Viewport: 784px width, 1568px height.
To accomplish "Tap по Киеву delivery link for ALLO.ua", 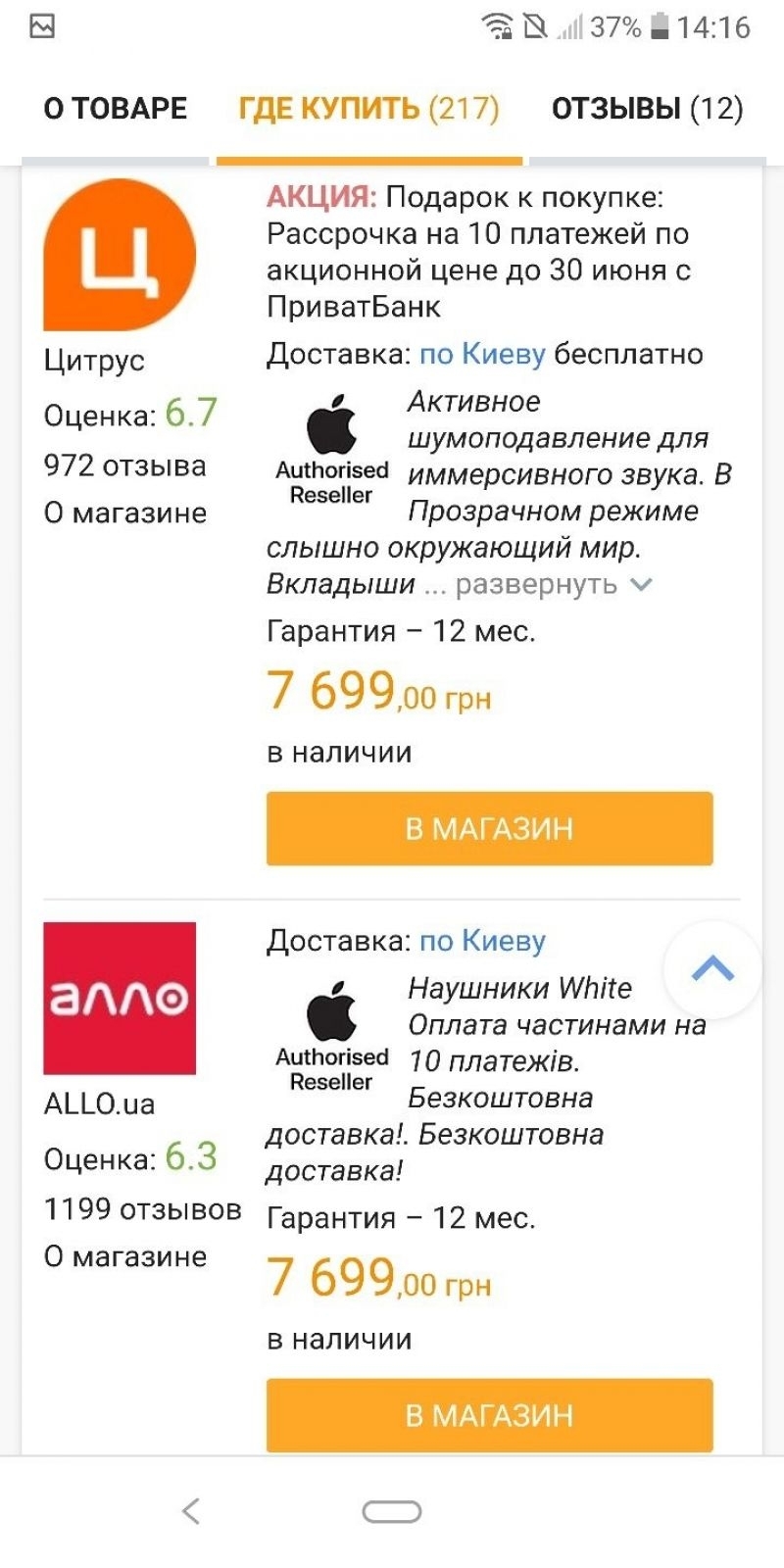I will click(x=482, y=941).
